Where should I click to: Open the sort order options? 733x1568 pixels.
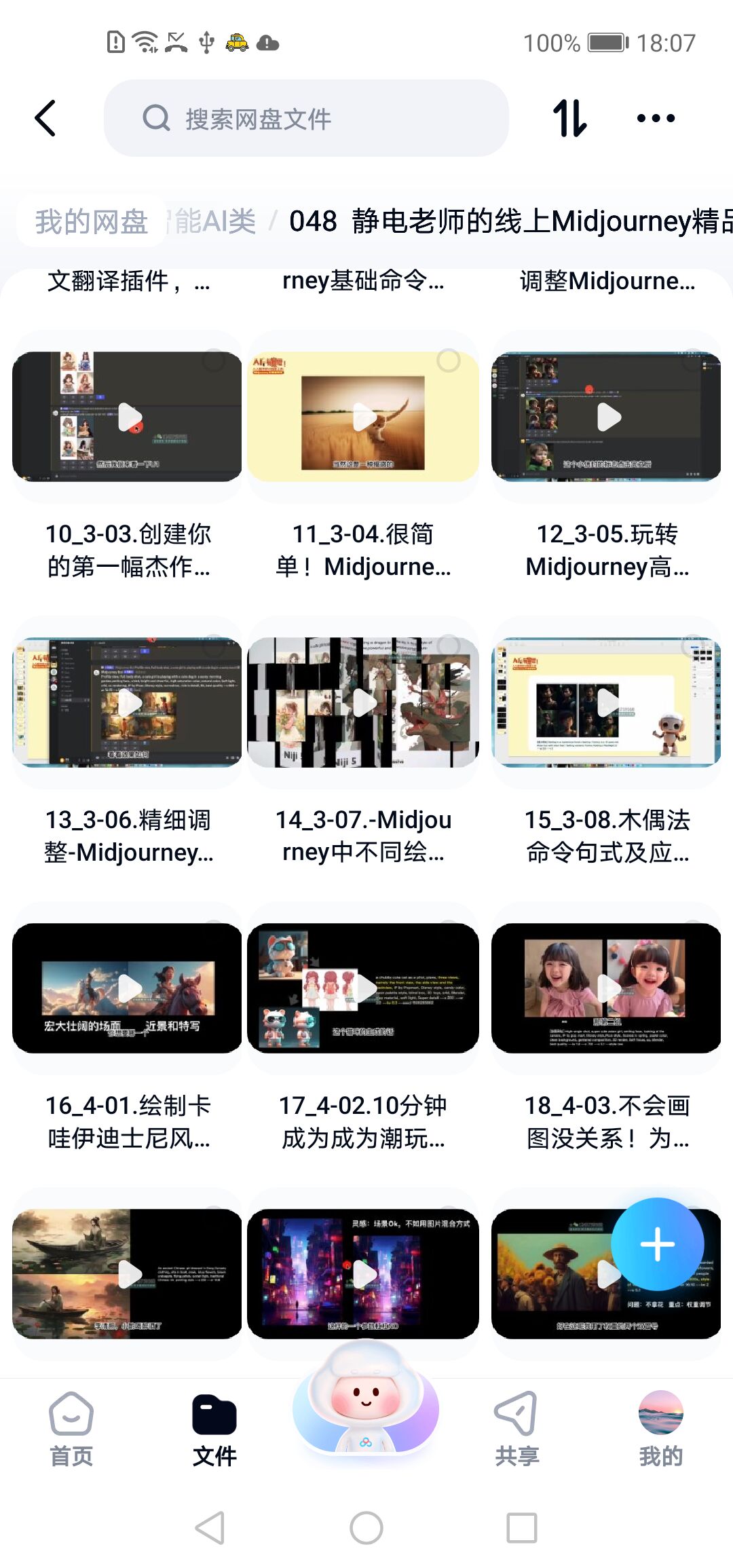click(569, 119)
